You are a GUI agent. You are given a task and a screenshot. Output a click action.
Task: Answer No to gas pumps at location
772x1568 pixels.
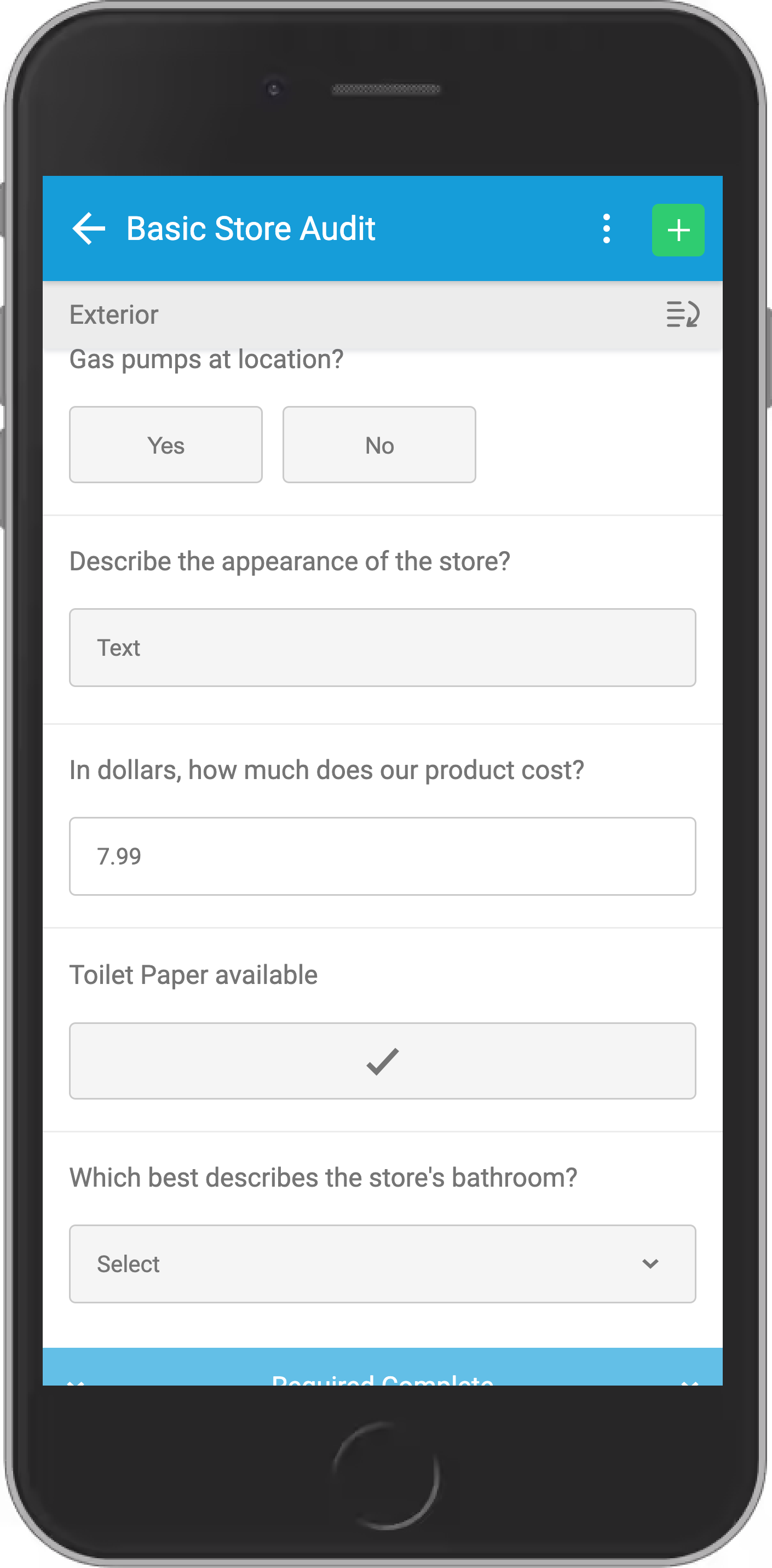click(379, 445)
